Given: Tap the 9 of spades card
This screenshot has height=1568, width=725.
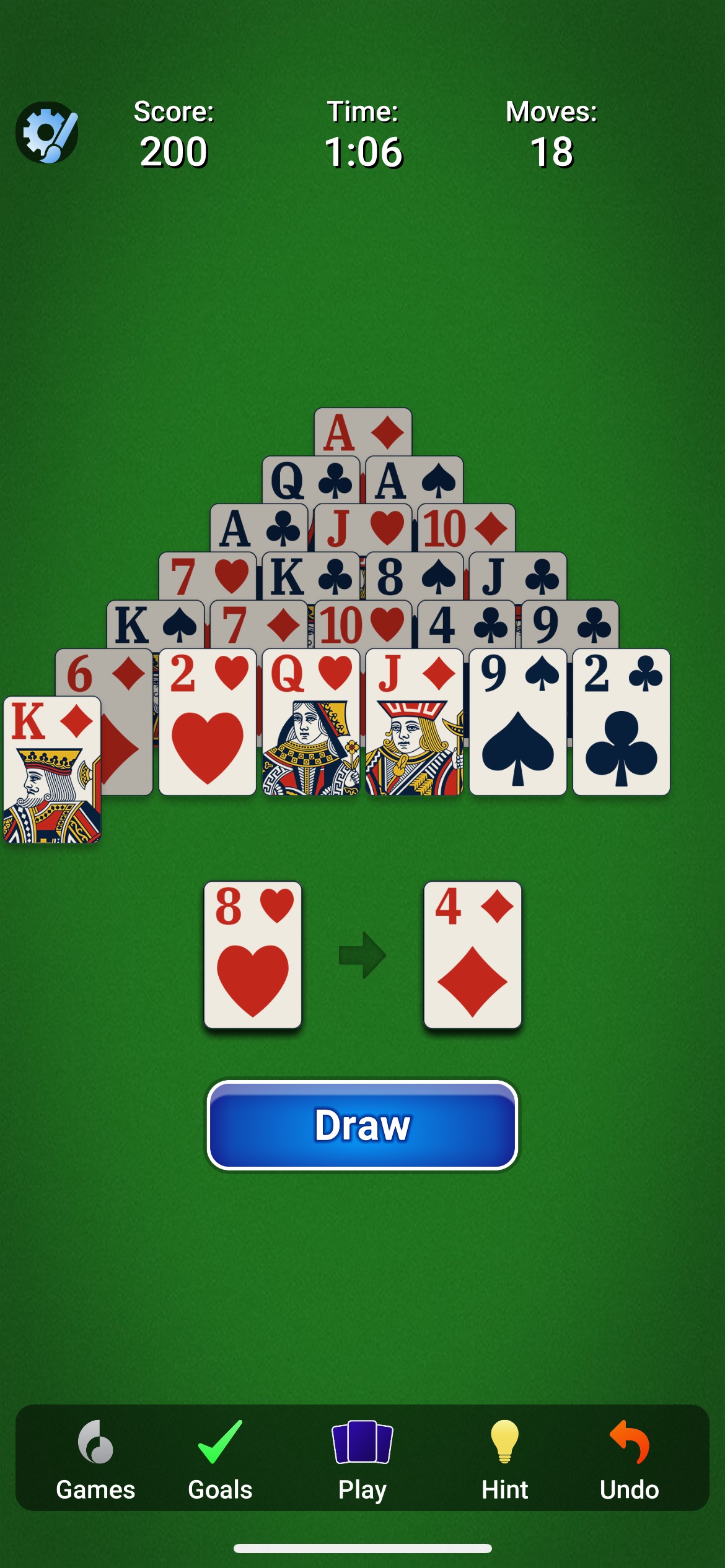Looking at the screenshot, I should pos(518,722).
